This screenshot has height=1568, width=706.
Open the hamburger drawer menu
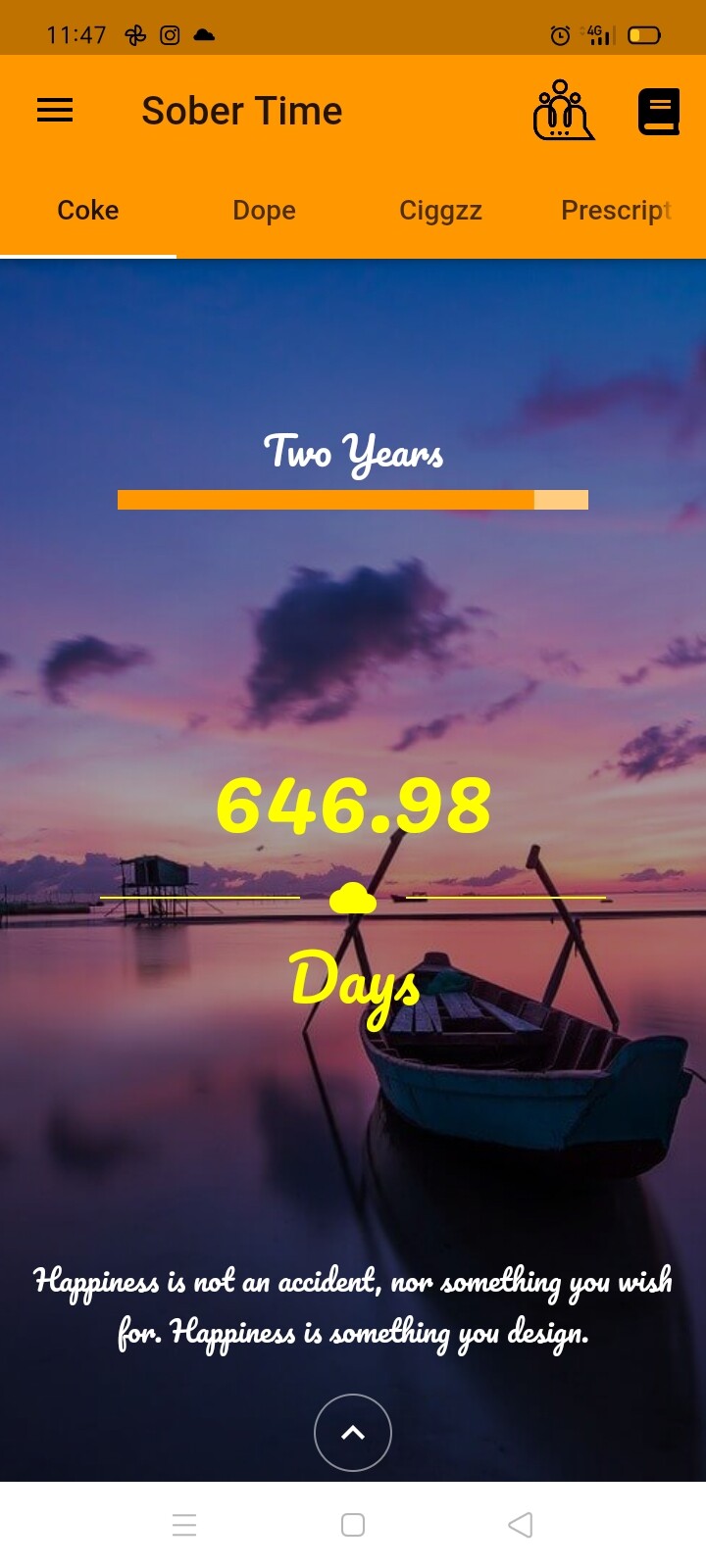point(55,111)
